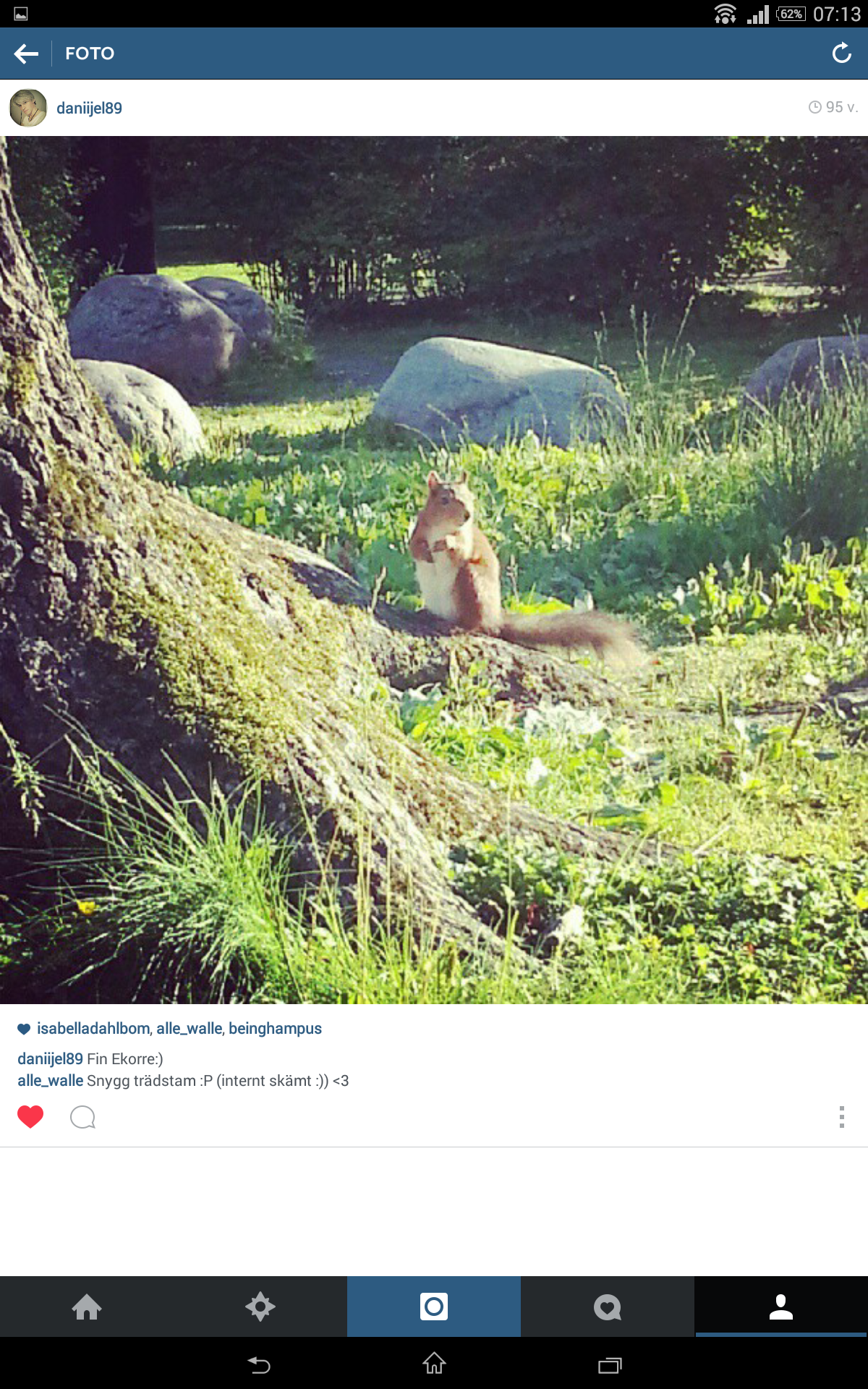
Task: Tap the system home button
Action: [434, 1364]
